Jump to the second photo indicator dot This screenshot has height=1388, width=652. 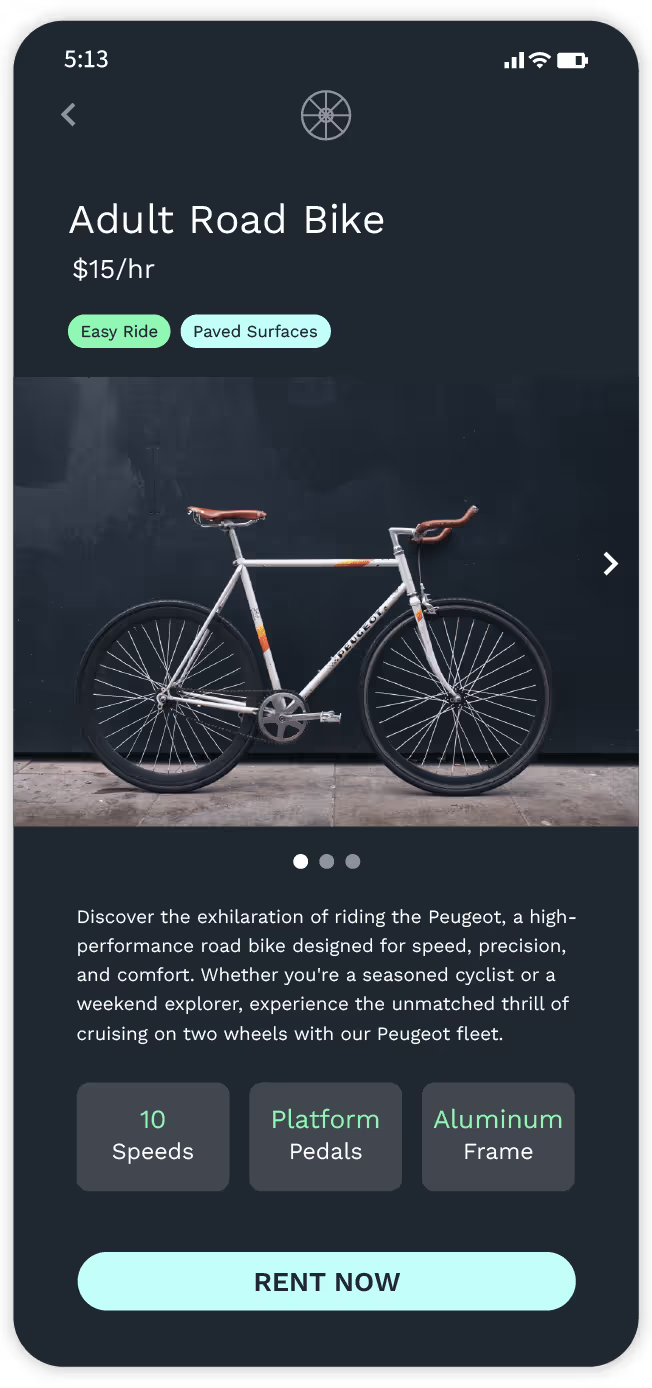(326, 861)
